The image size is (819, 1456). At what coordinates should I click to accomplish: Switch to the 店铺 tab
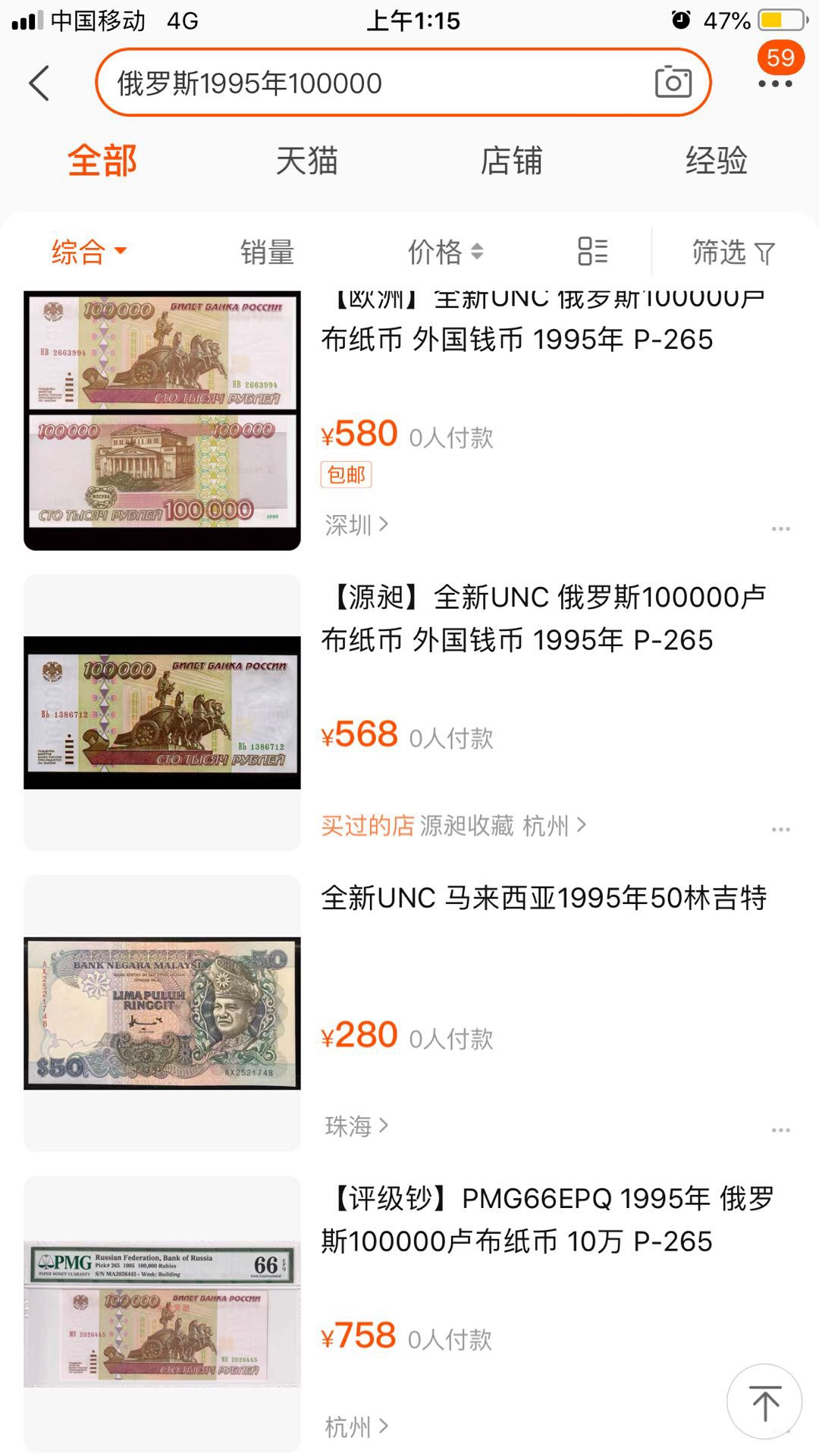512,160
